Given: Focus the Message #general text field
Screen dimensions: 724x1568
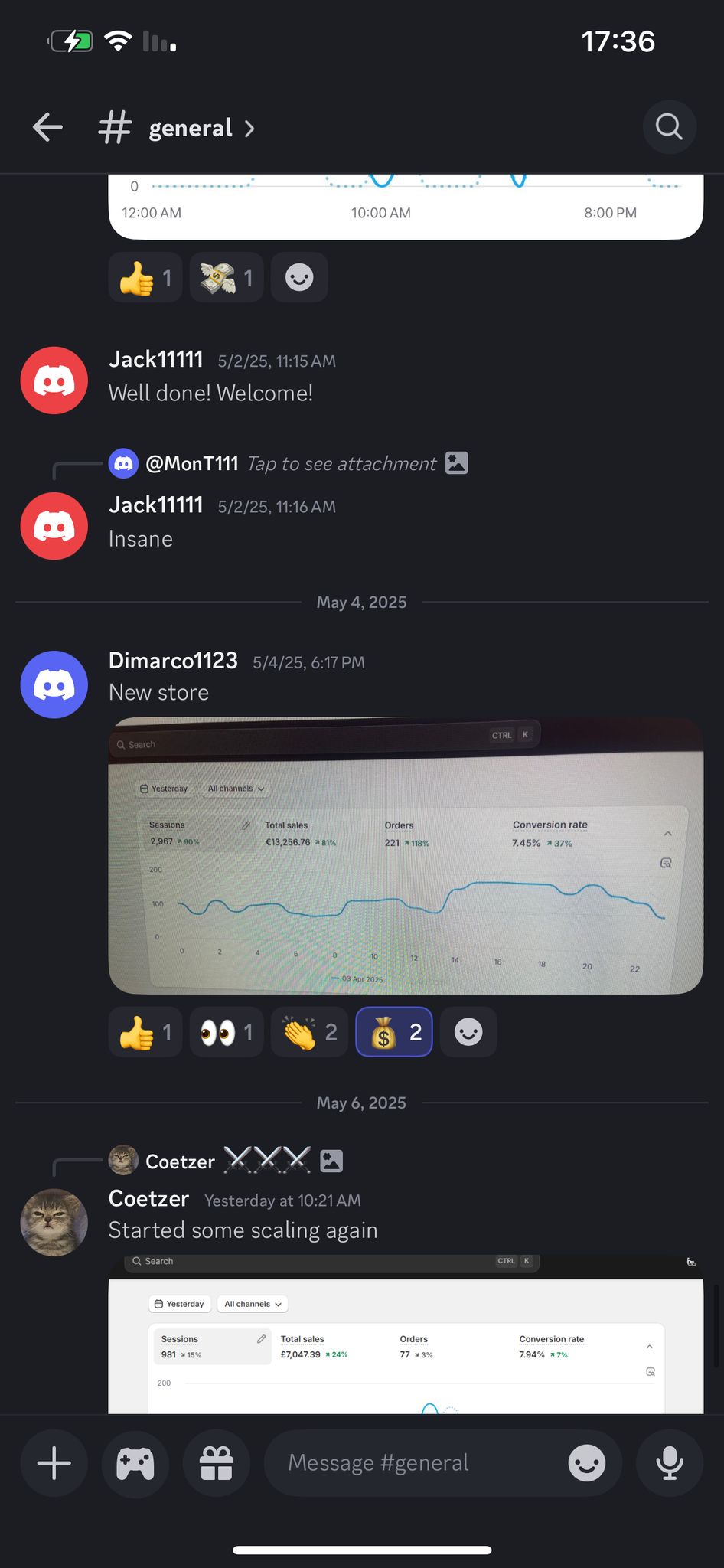Looking at the screenshot, I should click(x=413, y=1463).
